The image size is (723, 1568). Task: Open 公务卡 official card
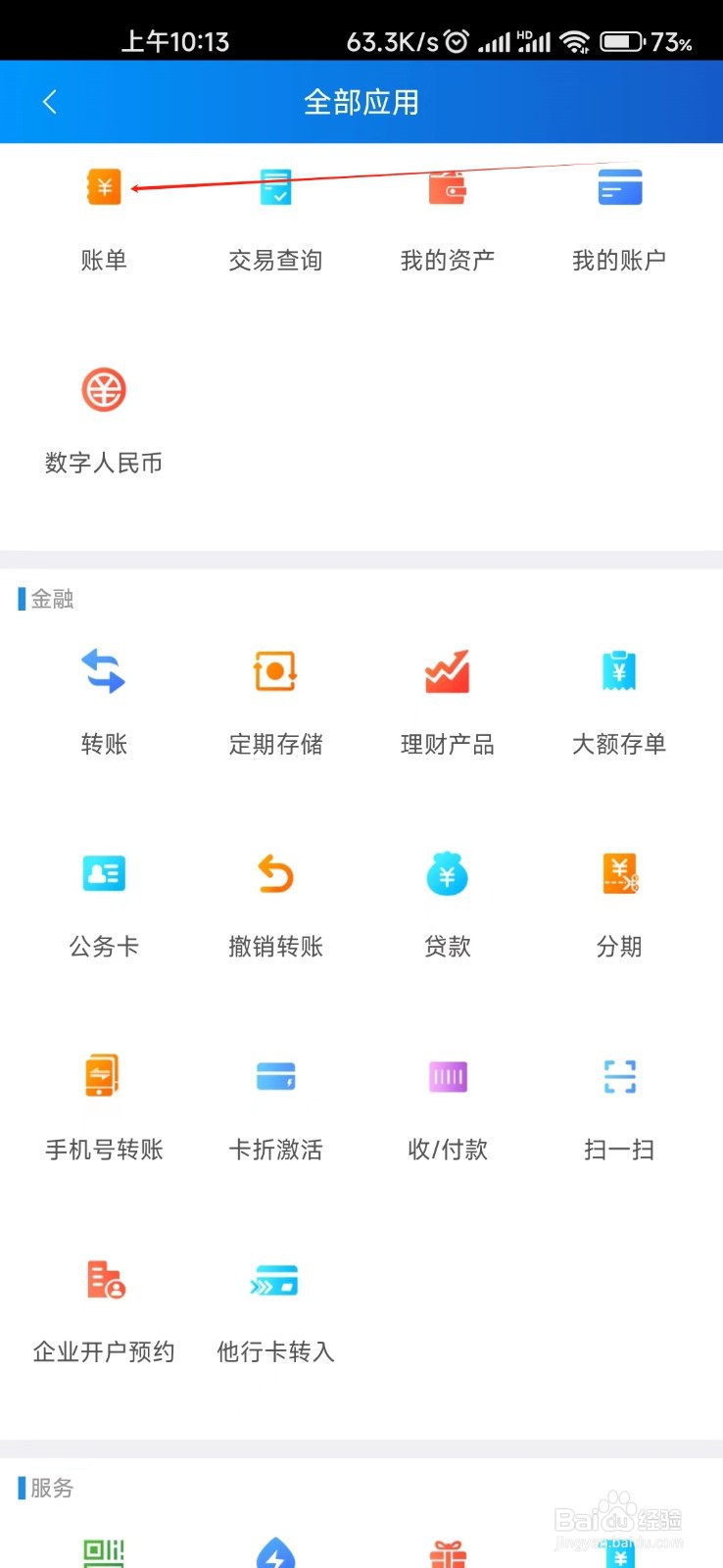(x=104, y=905)
